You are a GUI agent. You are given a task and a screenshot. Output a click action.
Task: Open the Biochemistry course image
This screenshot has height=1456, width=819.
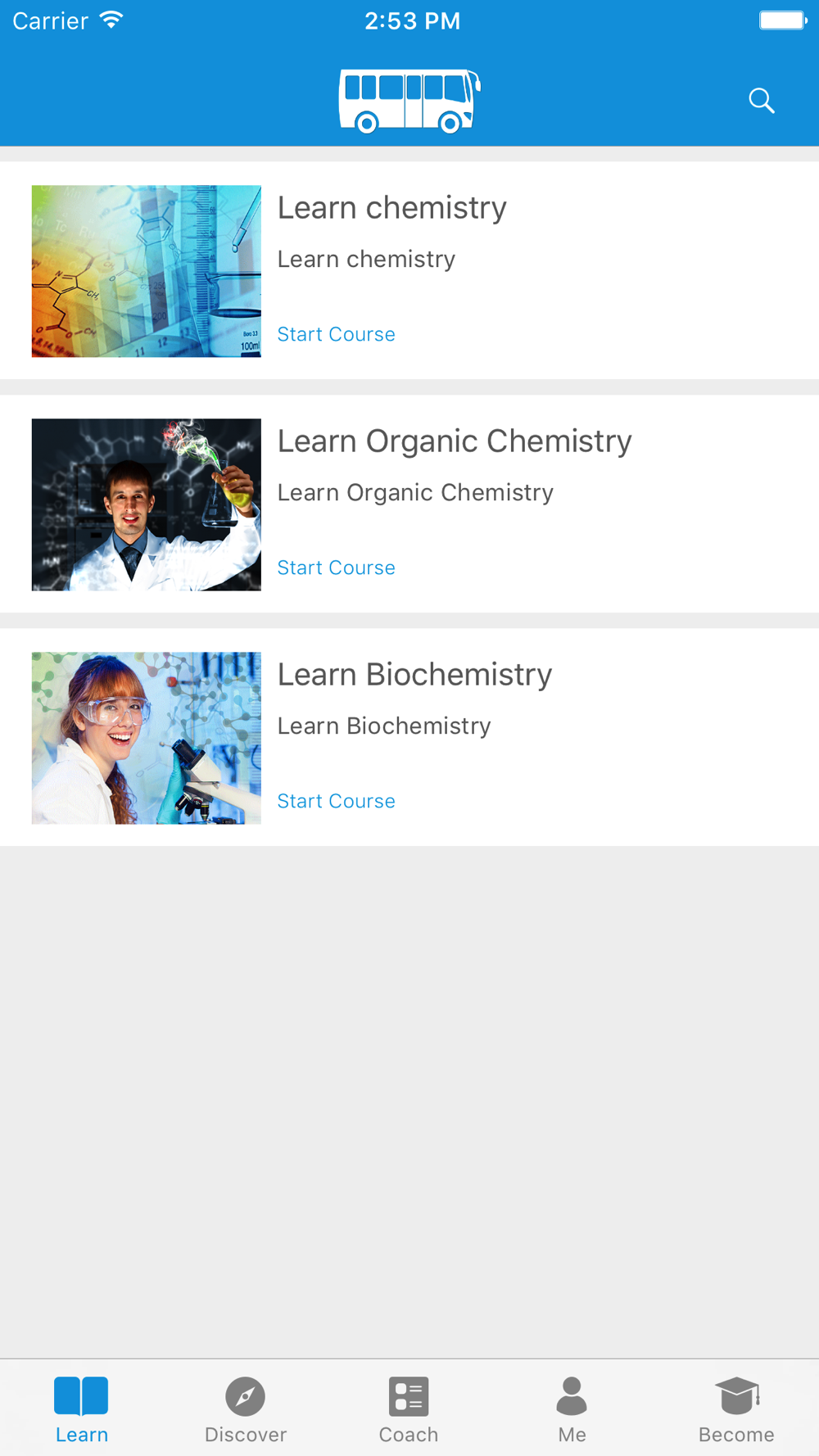pyautogui.click(x=147, y=738)
